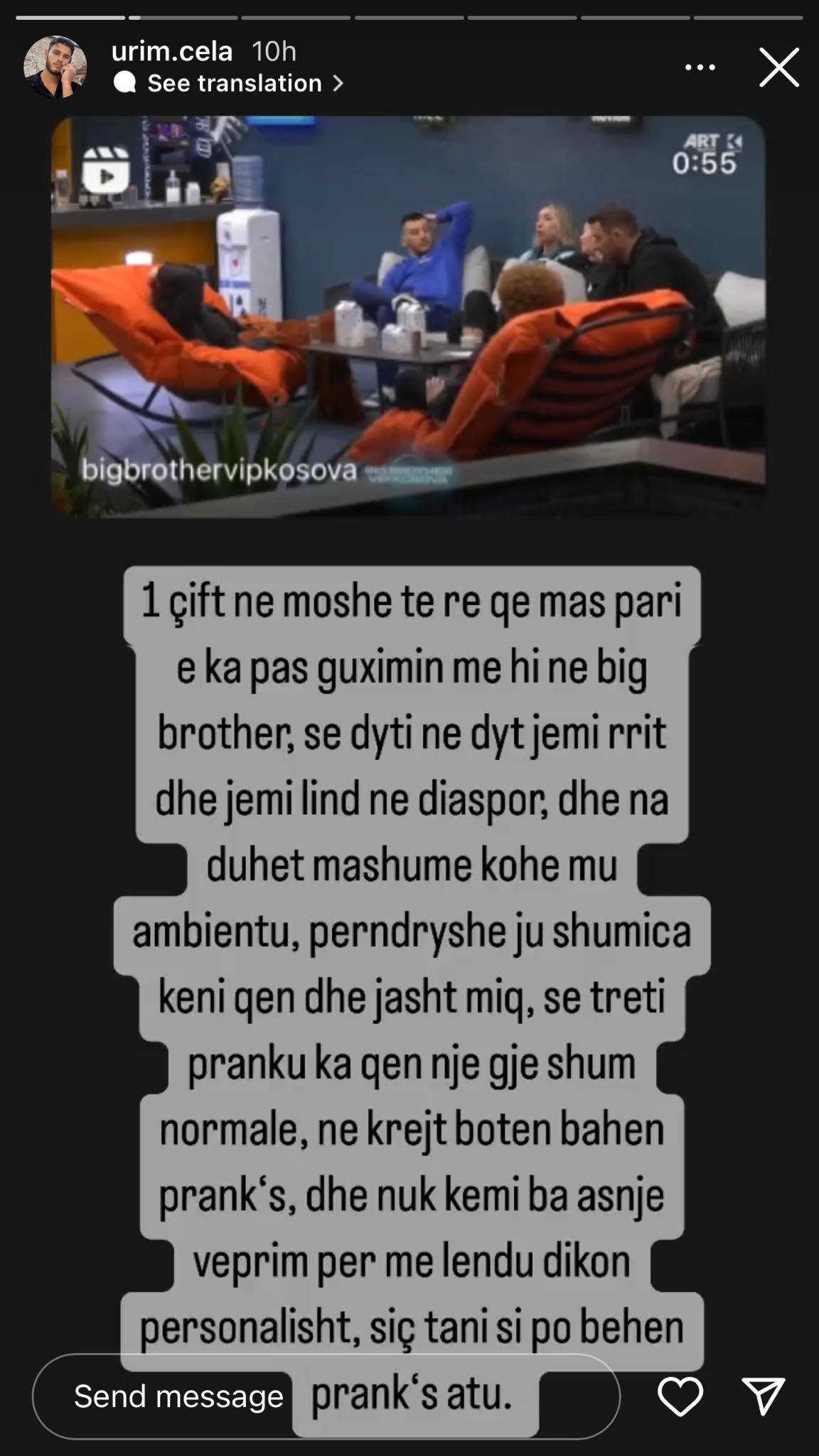Like this story with the heart
819x1456 pixels.
(x=680, y=1395)
